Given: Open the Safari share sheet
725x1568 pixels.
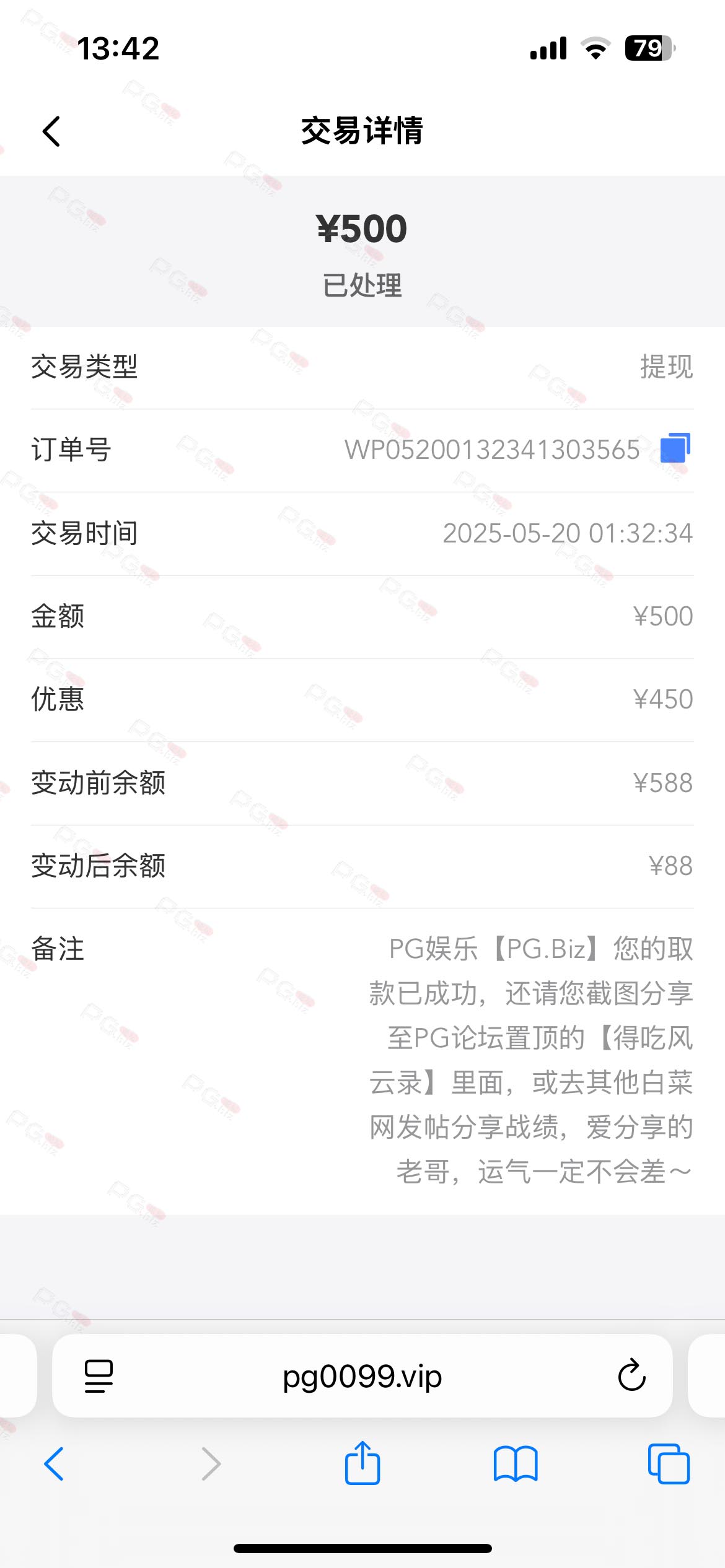Looking at the screenshot, I should click(x=362, y=1463).
